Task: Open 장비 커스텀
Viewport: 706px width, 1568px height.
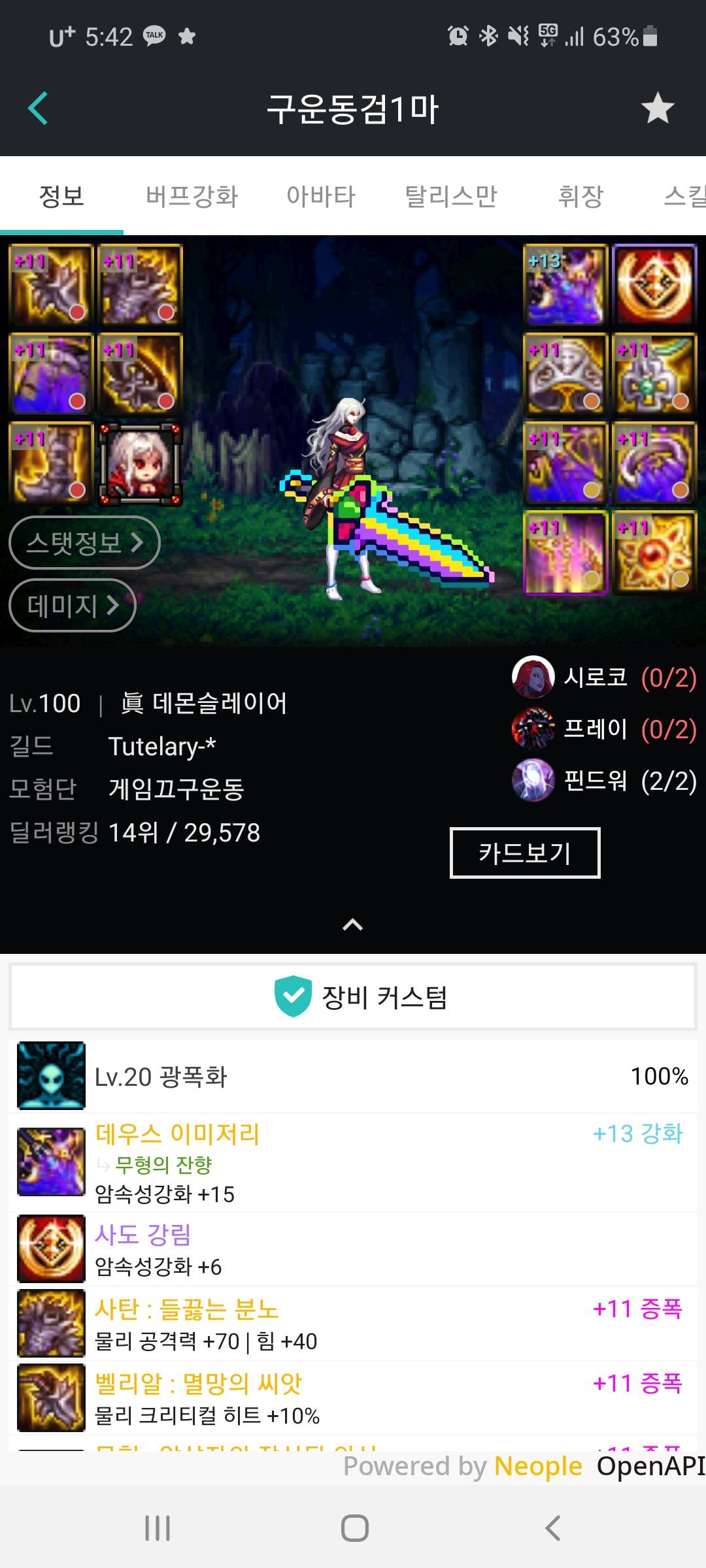Action: click(353, 997)
